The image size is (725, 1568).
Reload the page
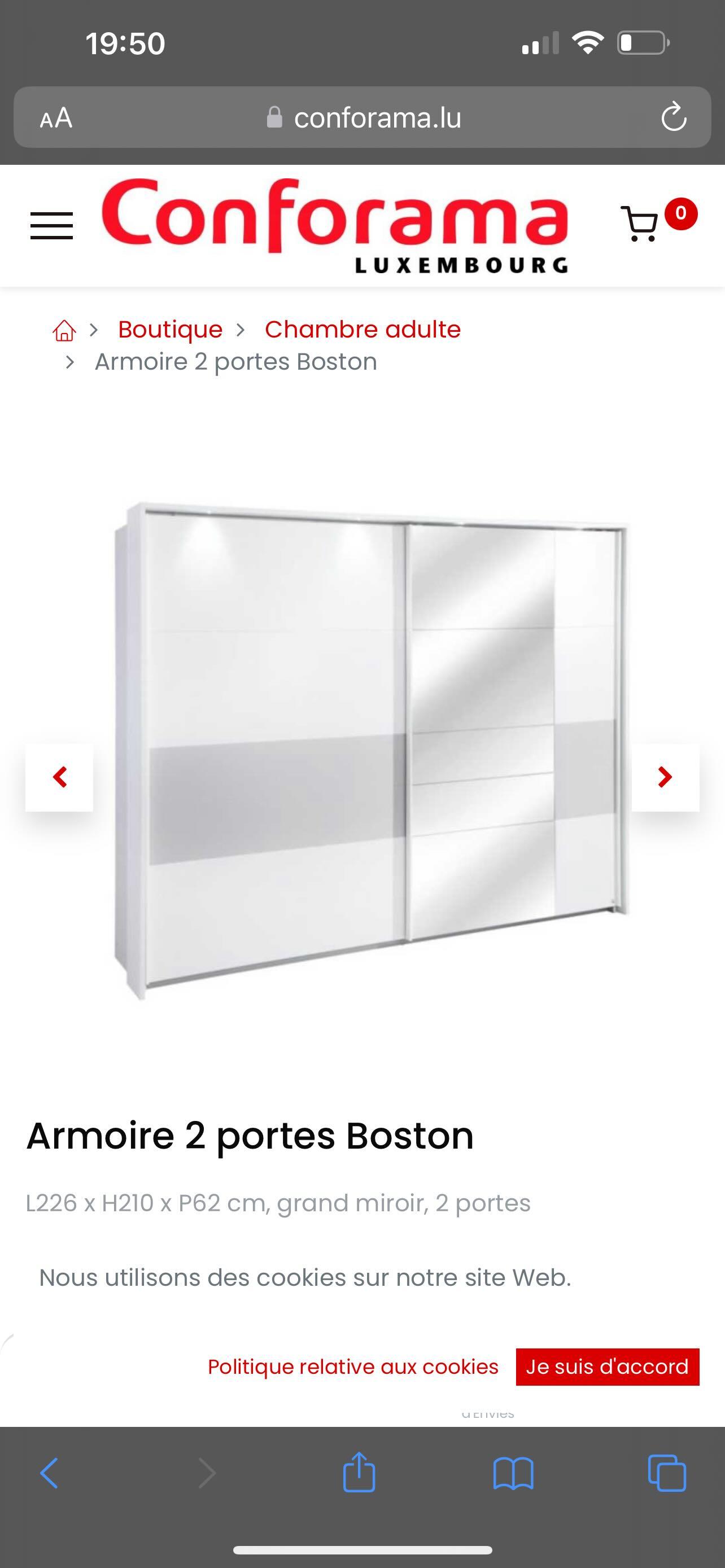pyautogui.click(x=673, y=117)
